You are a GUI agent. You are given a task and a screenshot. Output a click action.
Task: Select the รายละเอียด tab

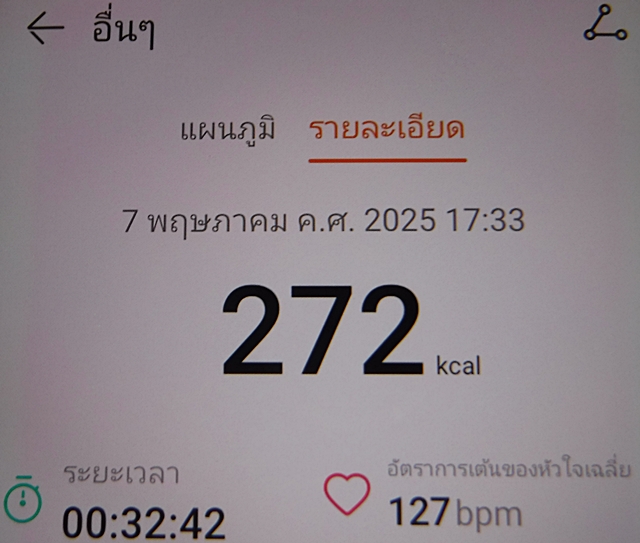coord(387,130)
